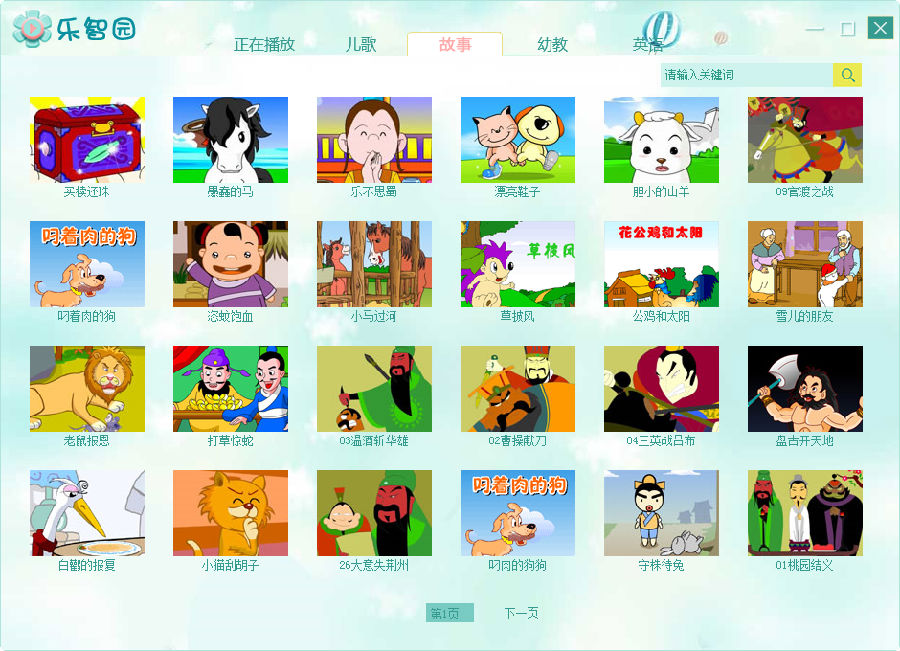Go to next page via 下一页

click(521, 613)
